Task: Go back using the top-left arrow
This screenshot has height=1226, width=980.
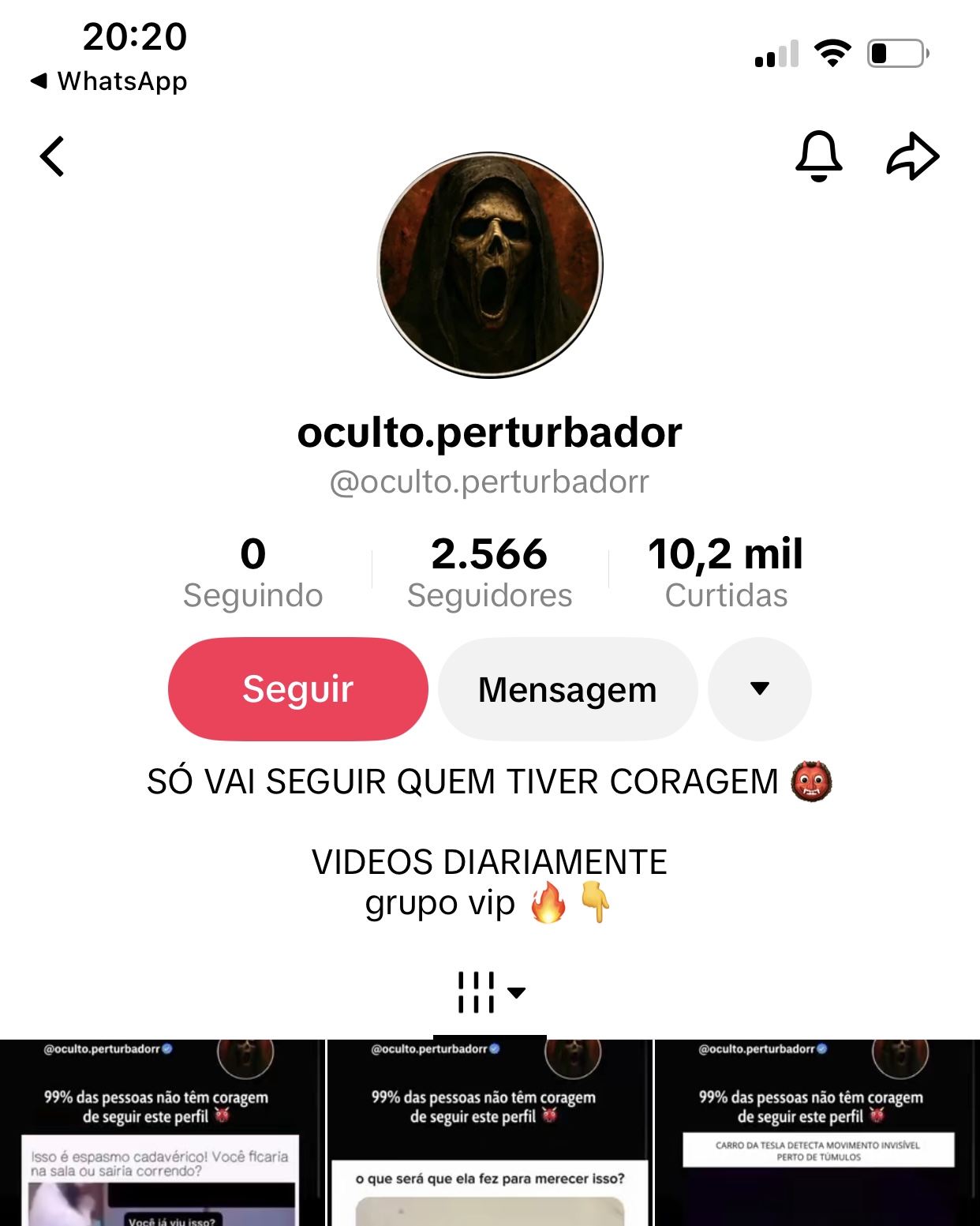Action: (x=52, y=156)
